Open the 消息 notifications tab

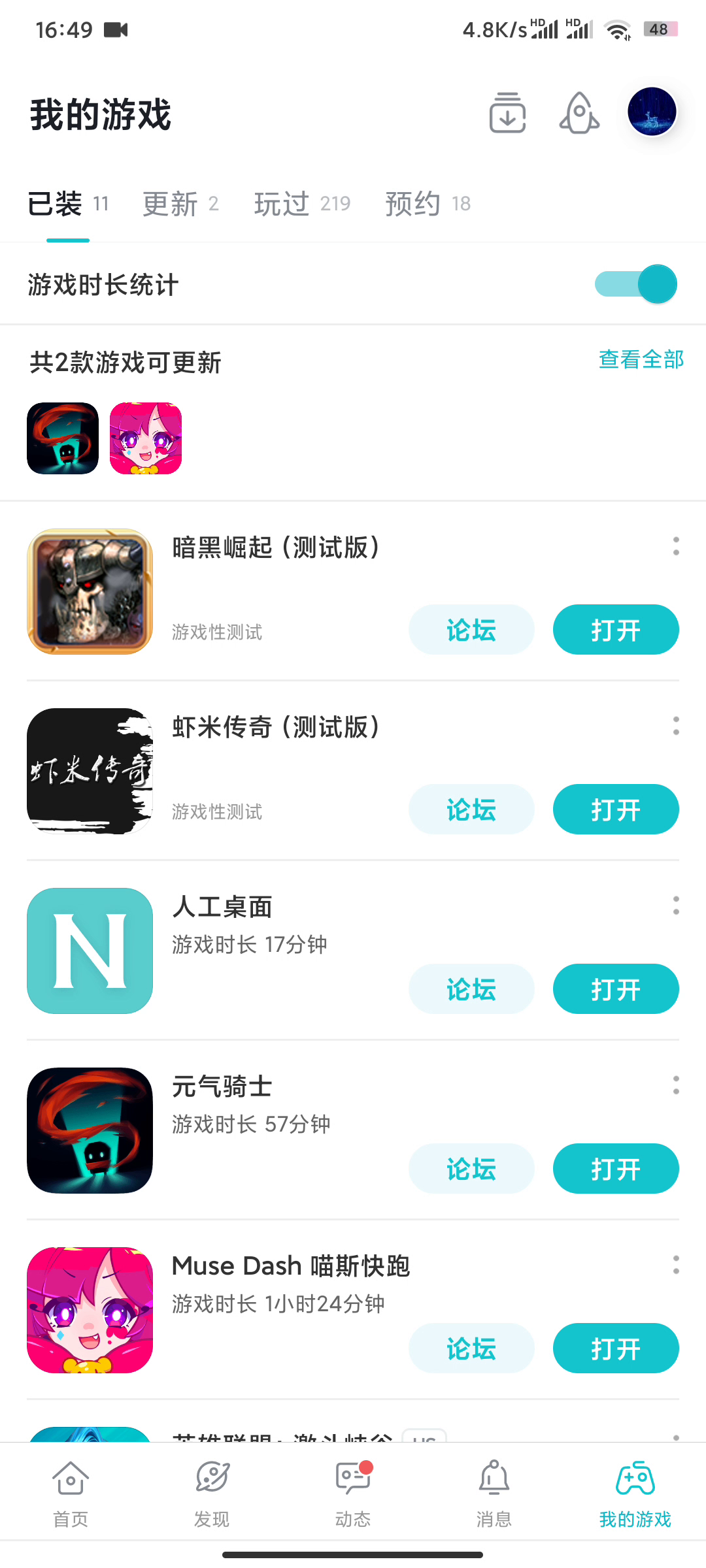(494, 1494)
